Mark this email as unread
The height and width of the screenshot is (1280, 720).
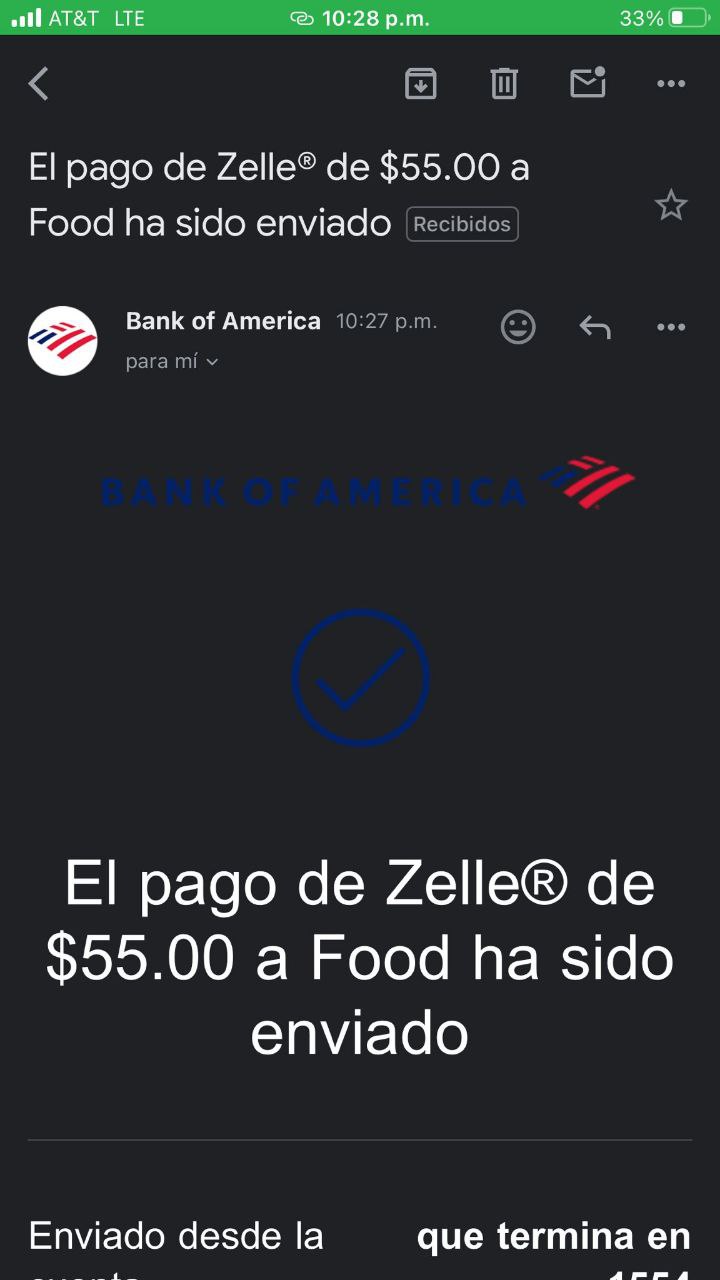tap(588, 84)
